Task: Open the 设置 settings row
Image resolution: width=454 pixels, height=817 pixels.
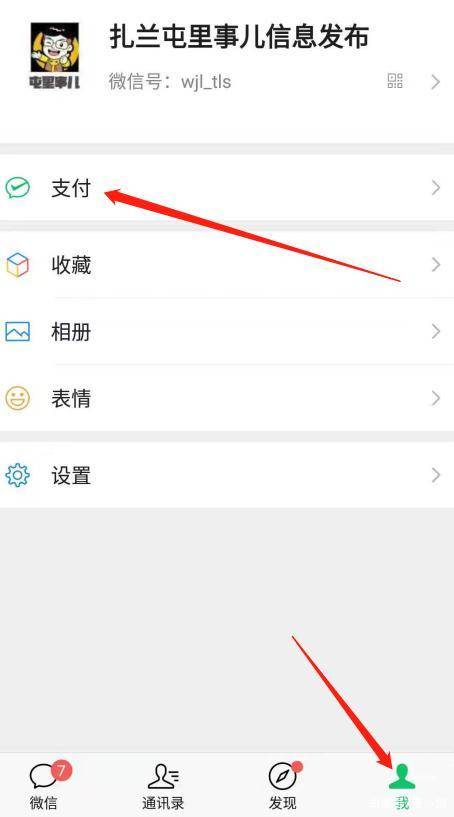Action: pos(227,475)
